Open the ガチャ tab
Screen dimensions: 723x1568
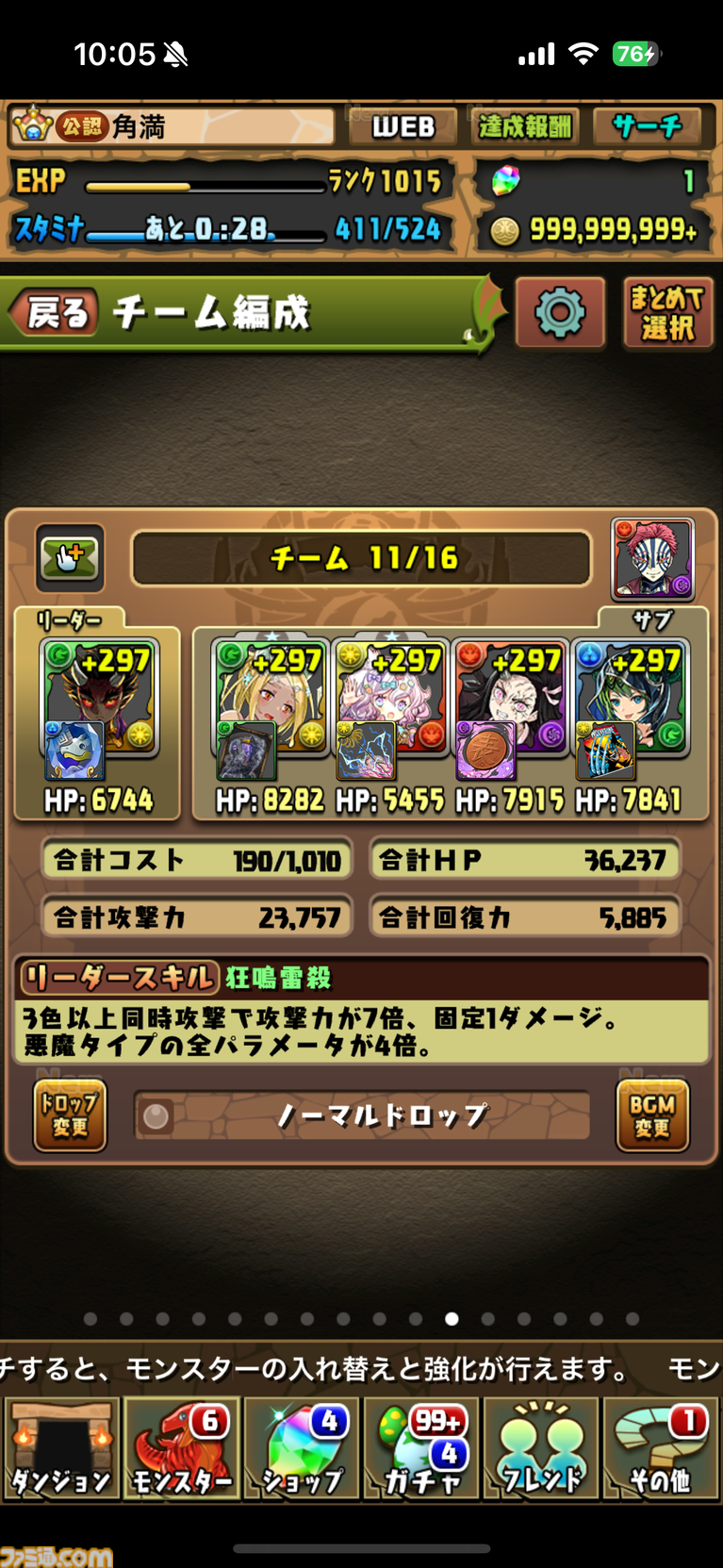tap(421, 1449)
